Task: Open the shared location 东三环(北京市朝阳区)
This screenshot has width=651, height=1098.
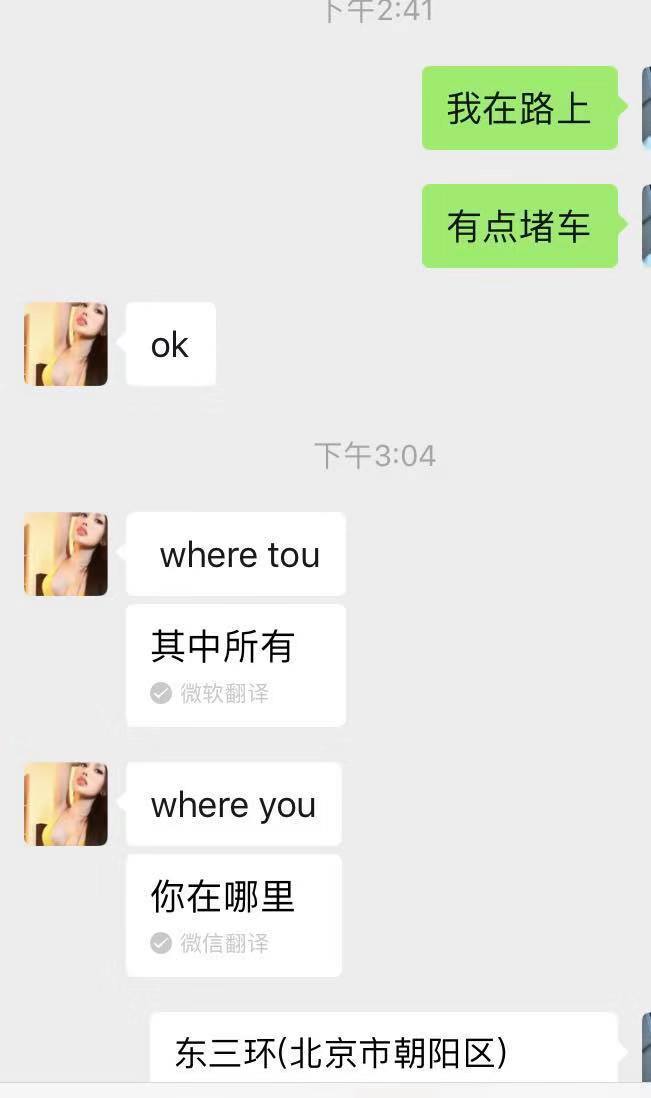Action: pos(383,1050)
